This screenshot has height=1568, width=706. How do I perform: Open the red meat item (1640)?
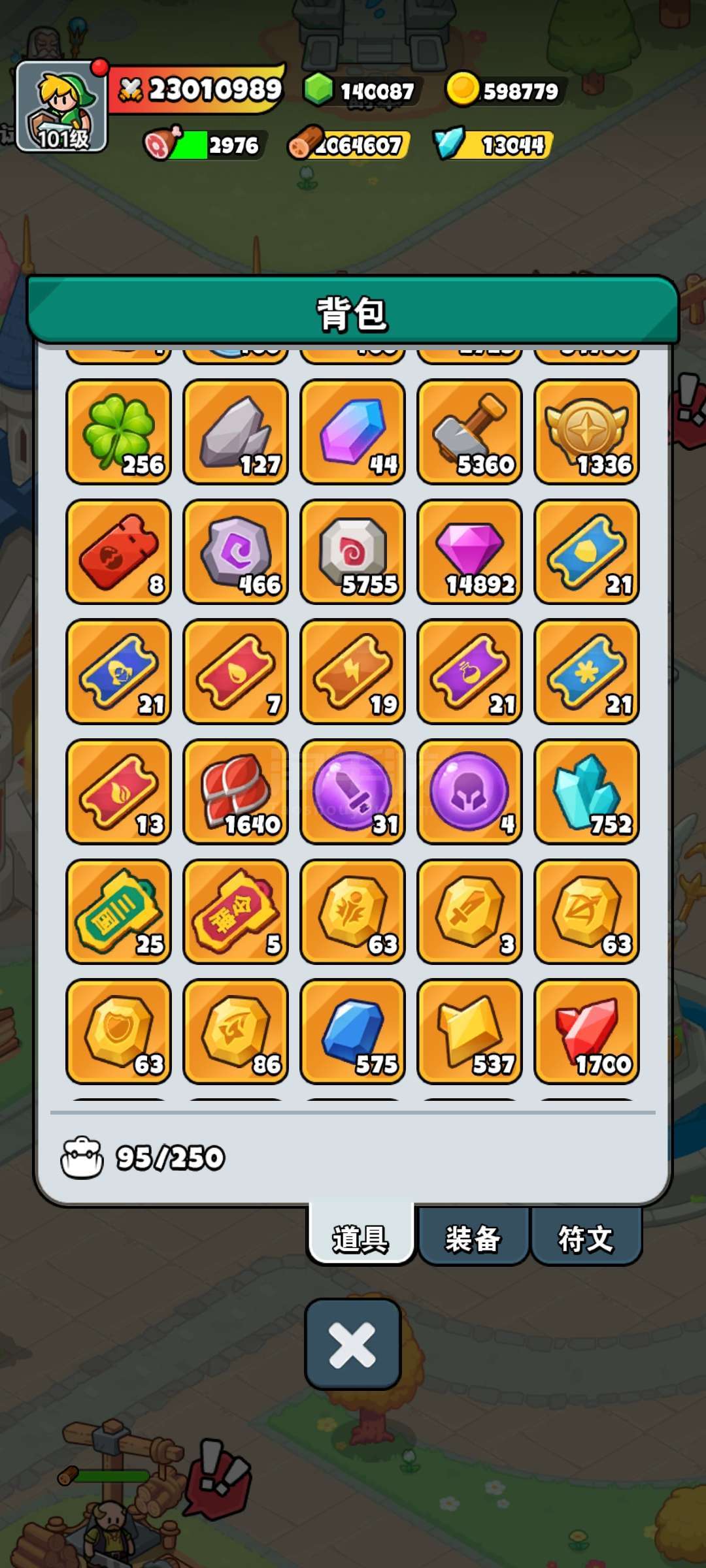coord(235,792)
